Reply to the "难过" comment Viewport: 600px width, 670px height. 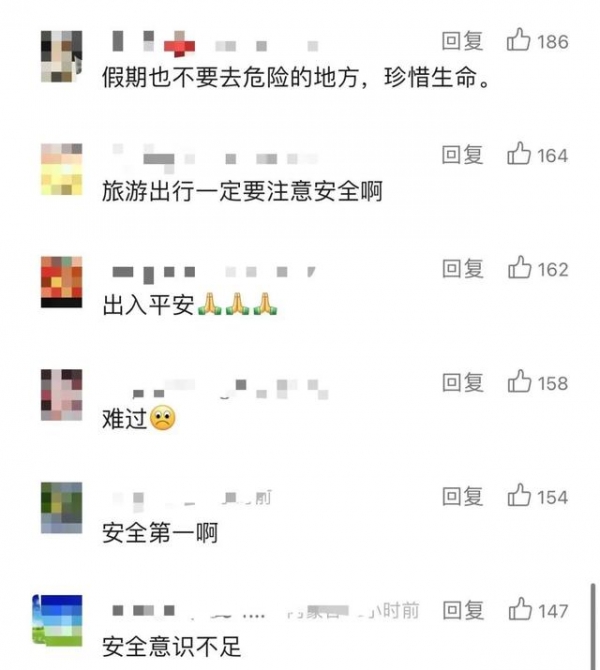463,383
